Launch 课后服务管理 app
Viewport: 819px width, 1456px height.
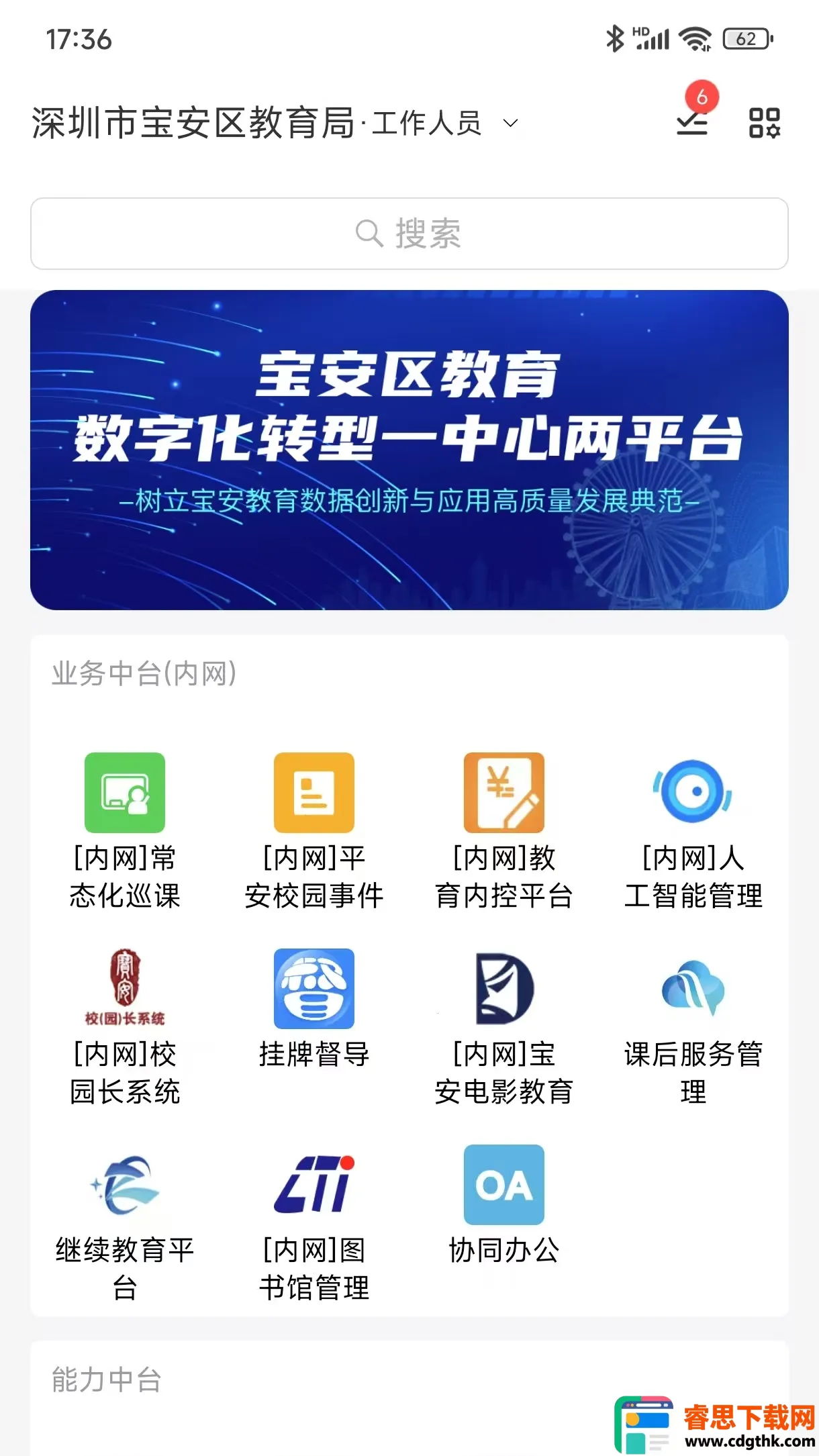click(693, 989)
